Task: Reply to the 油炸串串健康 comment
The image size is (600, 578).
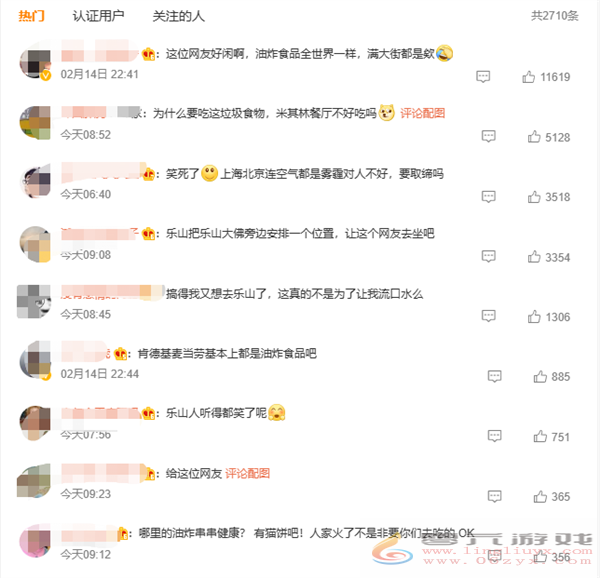Action: coord(493,557)
